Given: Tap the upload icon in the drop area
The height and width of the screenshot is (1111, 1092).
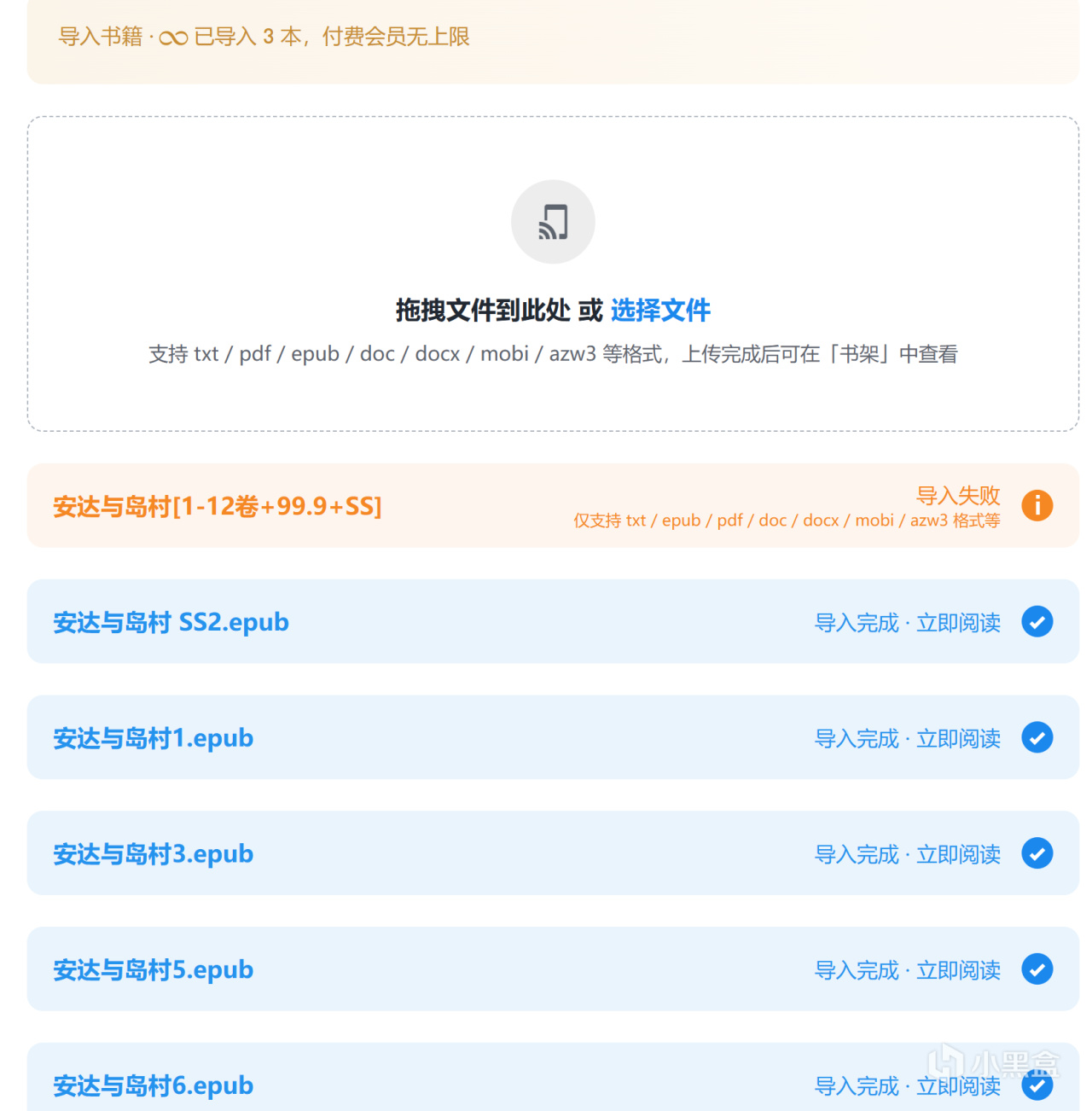Looking at the screenshot, I should (553, 222).
